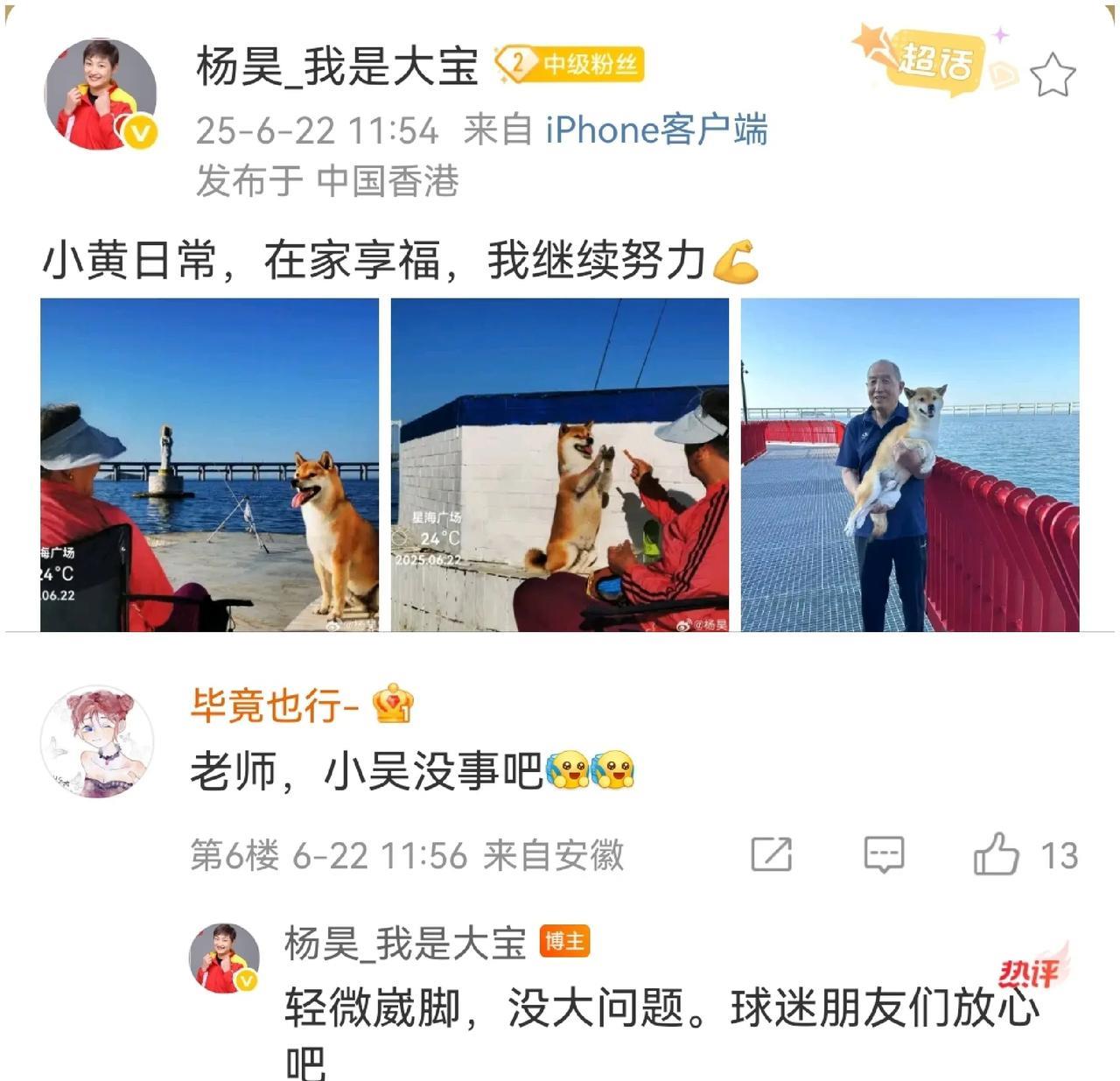Image resolution: width=1120 pixels, height=1081 pixels.
Task: Open 杨昊_我是大宝's profile avatar in the post header
Action: 100,94
